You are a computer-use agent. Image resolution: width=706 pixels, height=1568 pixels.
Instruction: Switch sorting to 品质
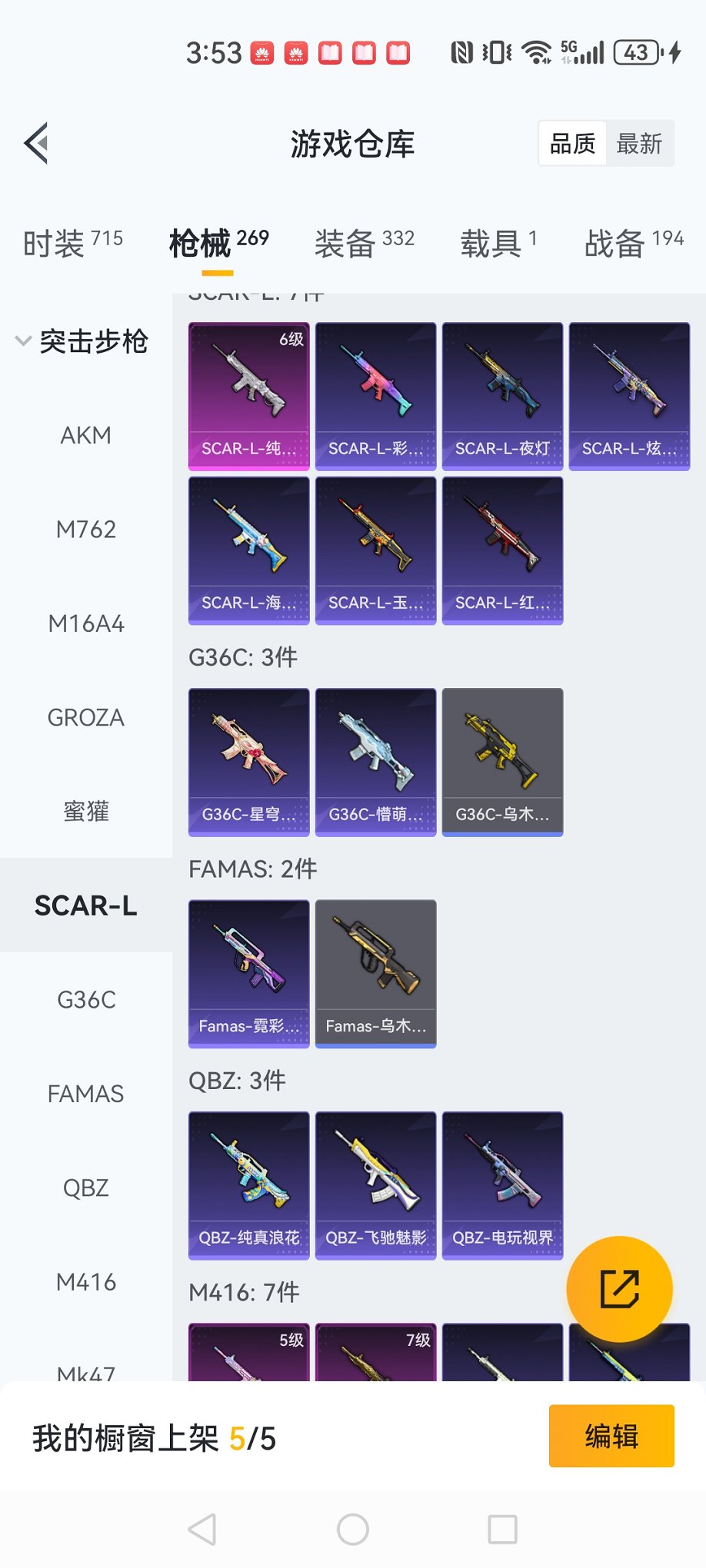571,143
